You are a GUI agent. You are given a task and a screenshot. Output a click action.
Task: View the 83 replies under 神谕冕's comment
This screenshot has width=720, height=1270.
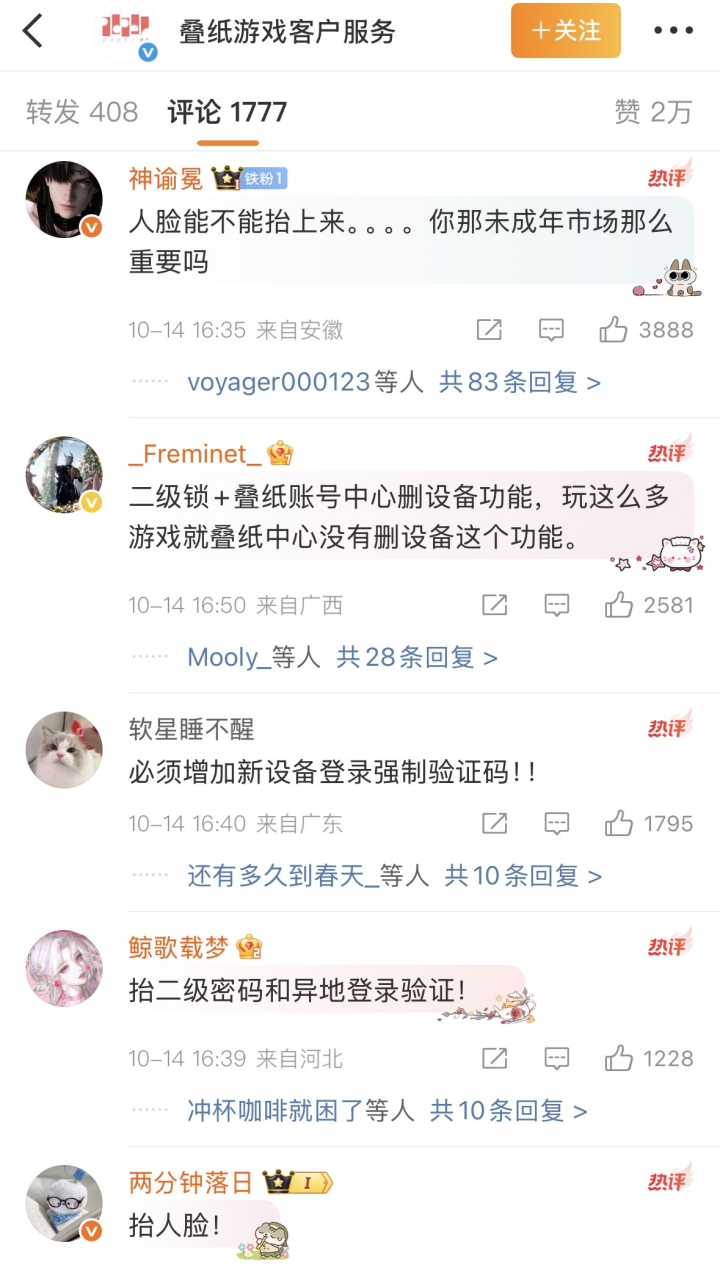point(520,382)
